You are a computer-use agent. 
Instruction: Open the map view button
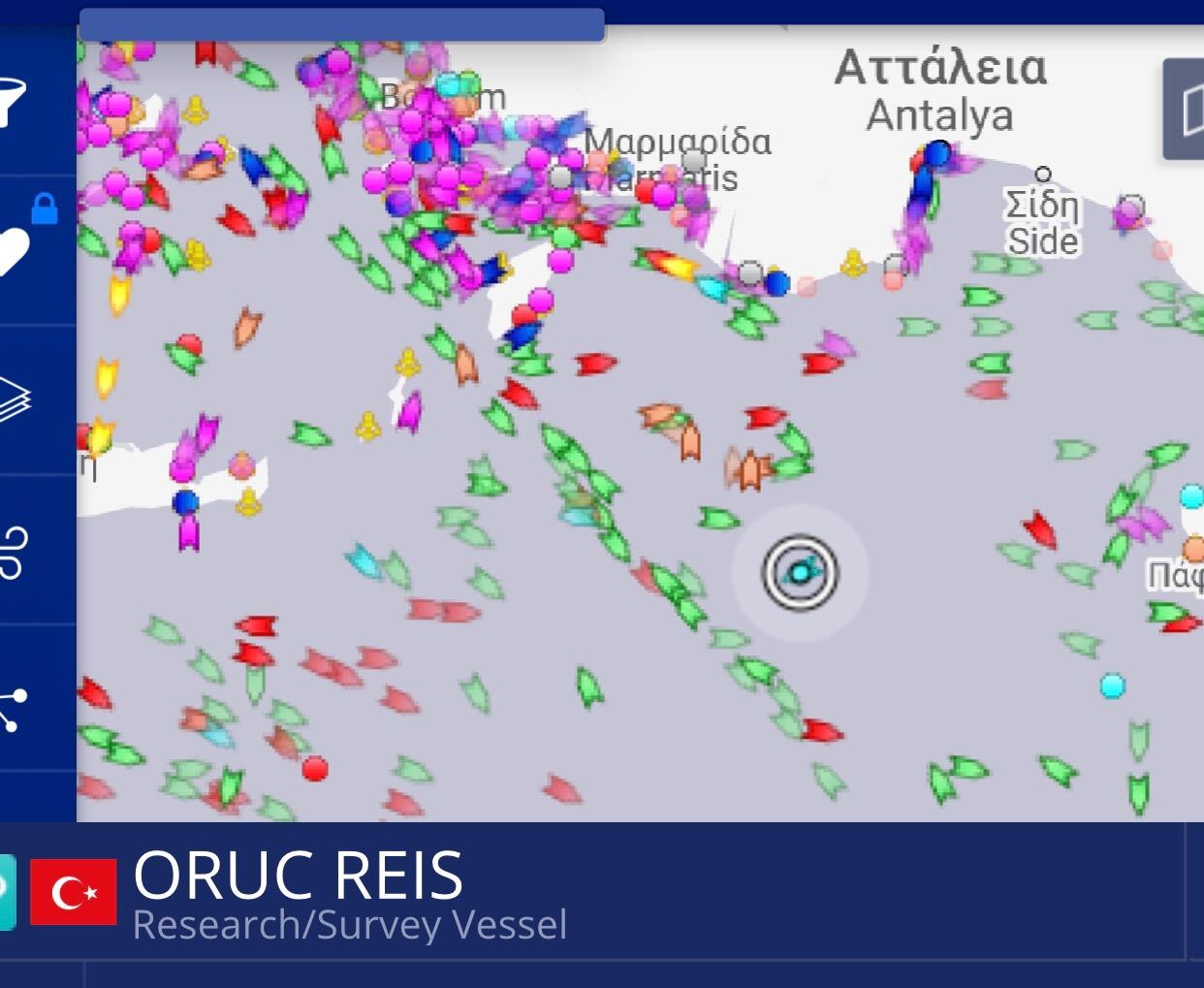point(1188,109)
